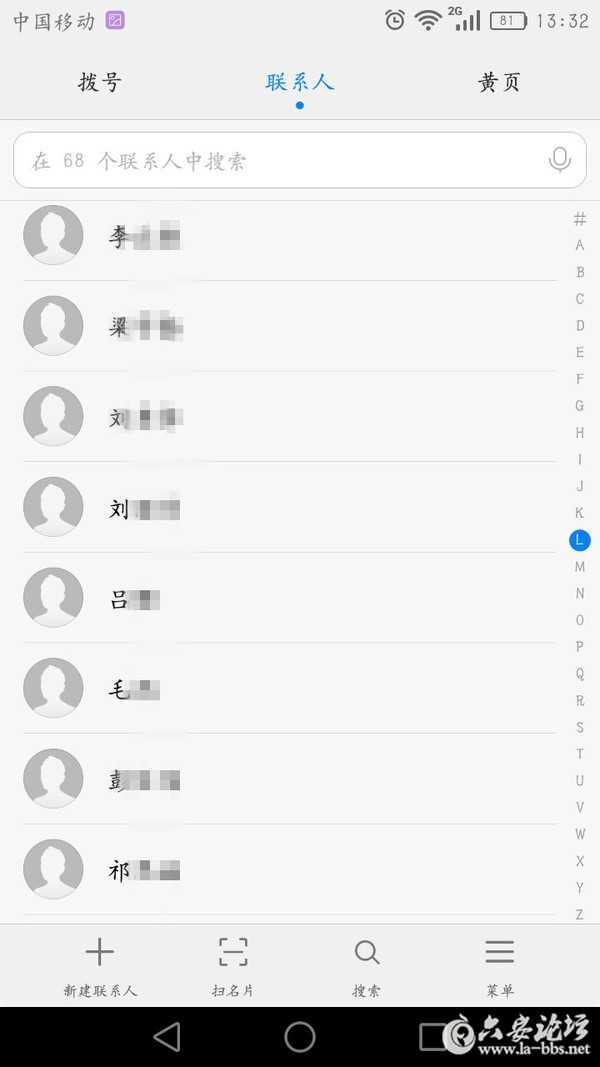The image size is (600, 1067).
Task: Tap the contacts search field
Action: click(280, 160)
